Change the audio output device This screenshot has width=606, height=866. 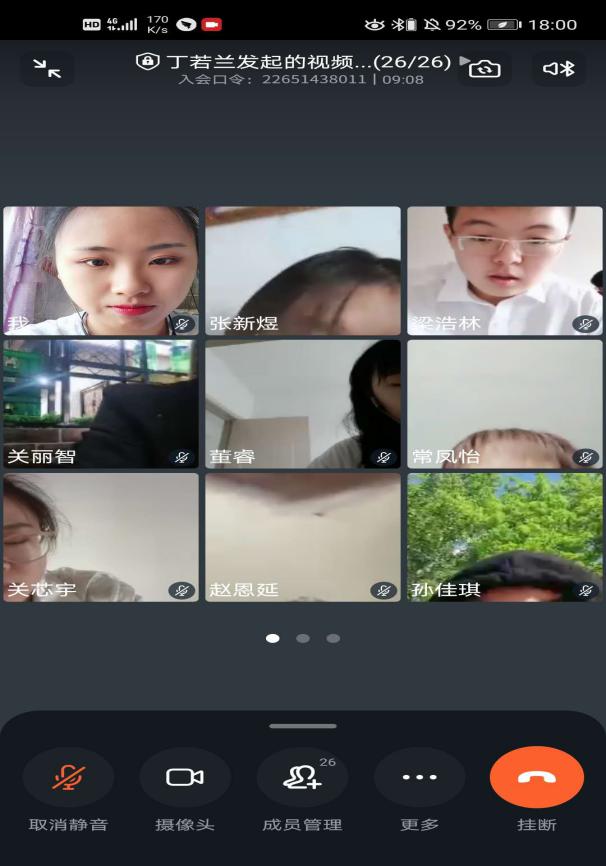[x=558, y=68]
